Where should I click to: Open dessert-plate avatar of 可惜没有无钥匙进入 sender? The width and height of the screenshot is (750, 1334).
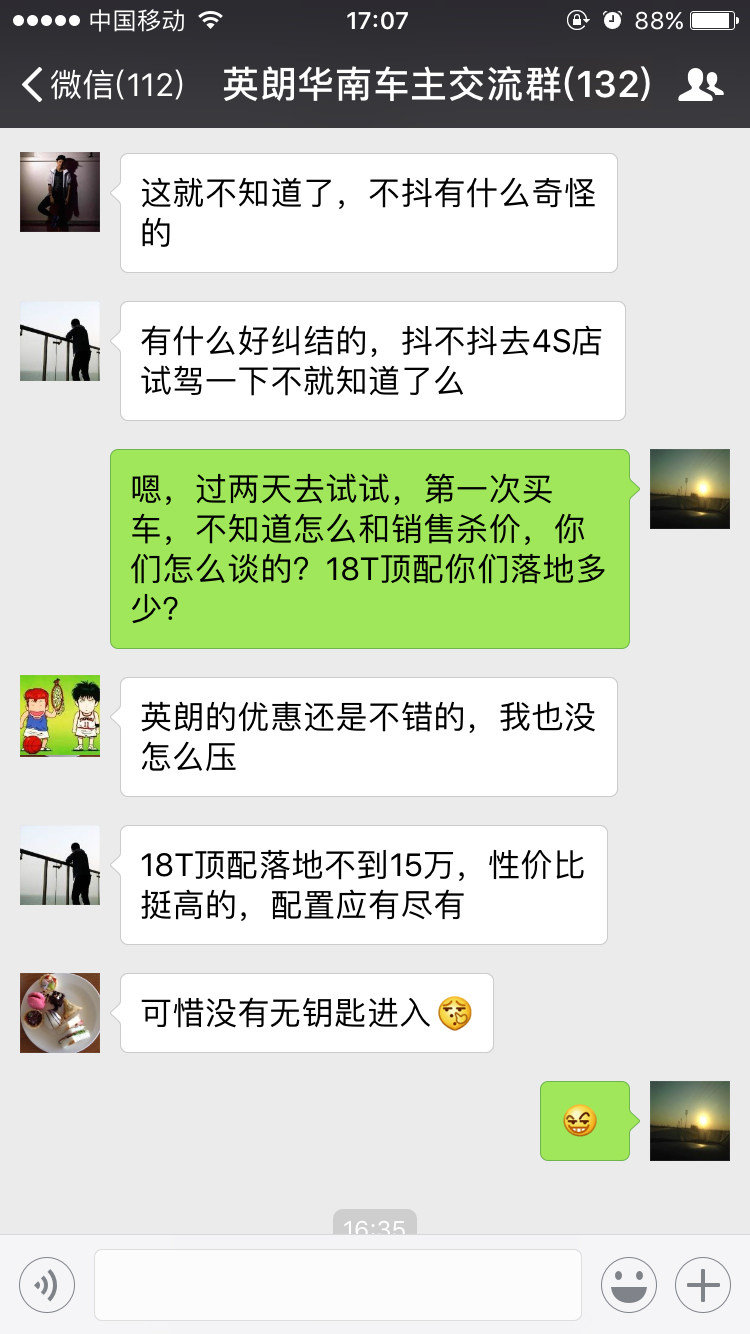60,1012
